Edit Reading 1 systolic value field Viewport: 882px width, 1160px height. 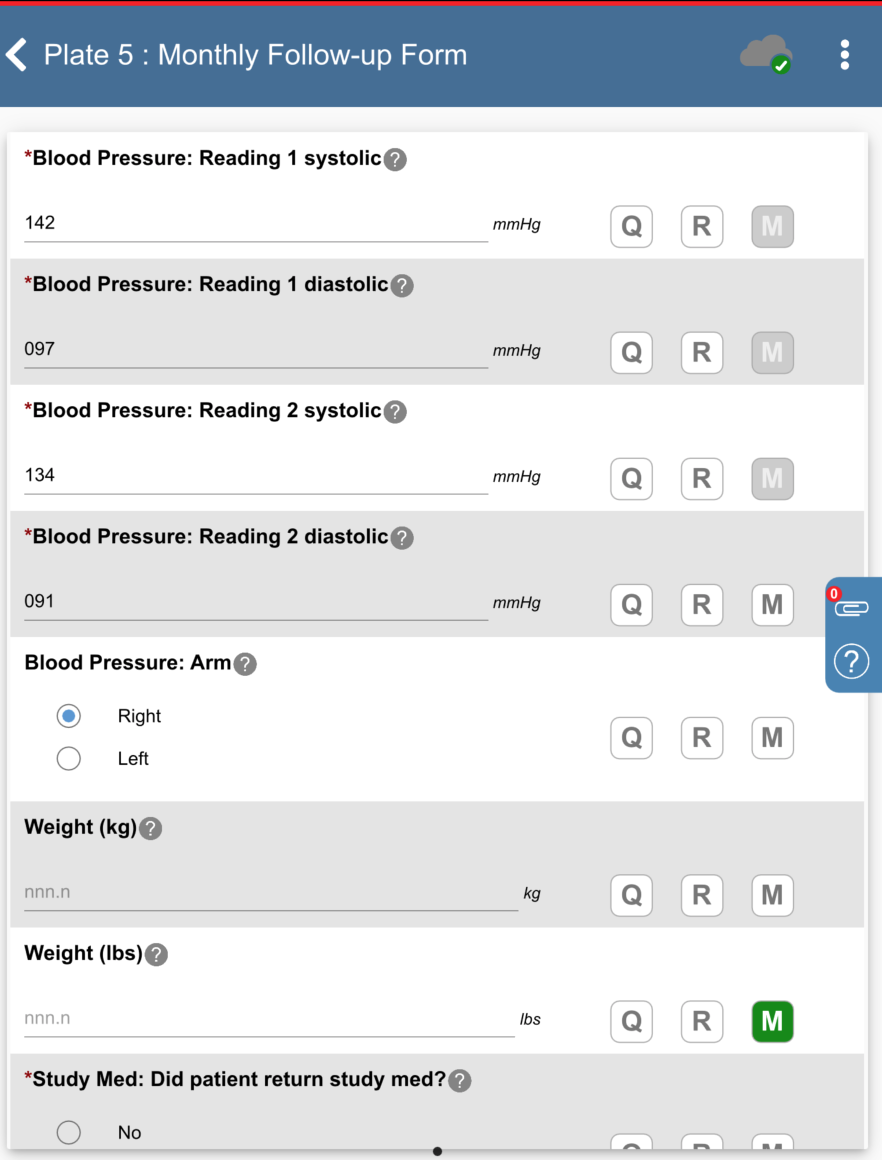pos(255,223)
